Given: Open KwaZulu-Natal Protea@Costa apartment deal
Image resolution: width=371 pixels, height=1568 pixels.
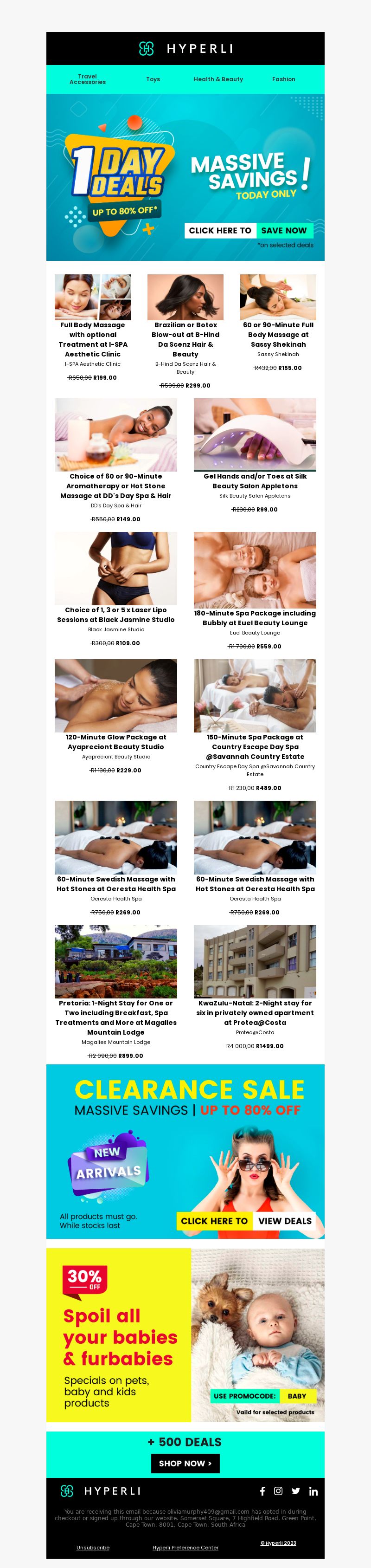Looking at the screenshot, I should (x=255, y=1012).
